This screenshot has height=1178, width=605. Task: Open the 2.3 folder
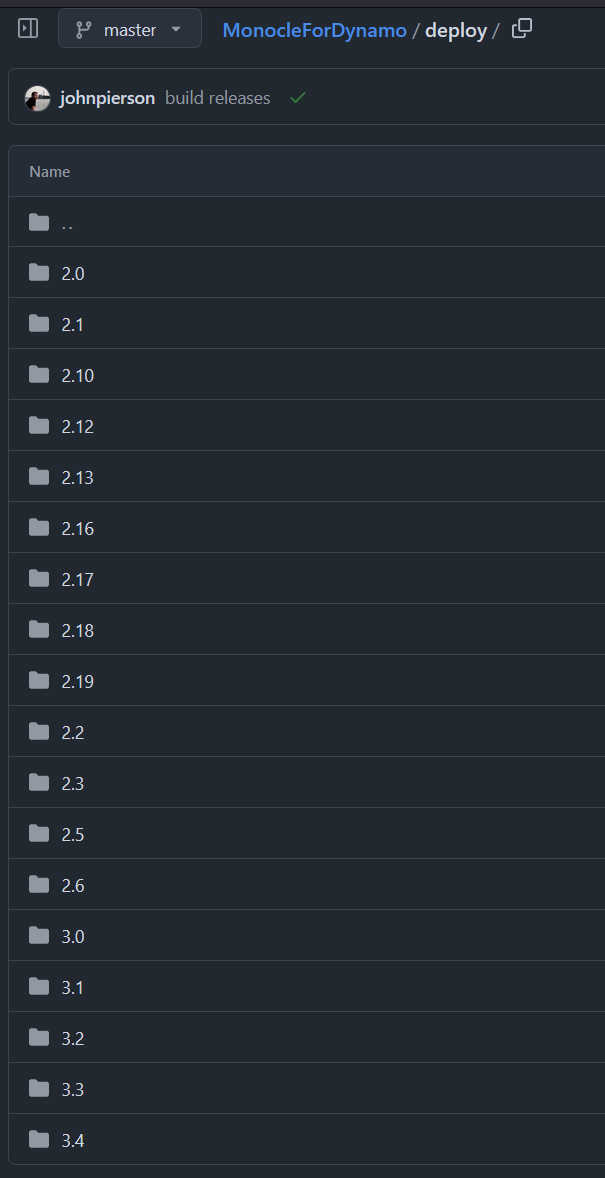[73, 783]
